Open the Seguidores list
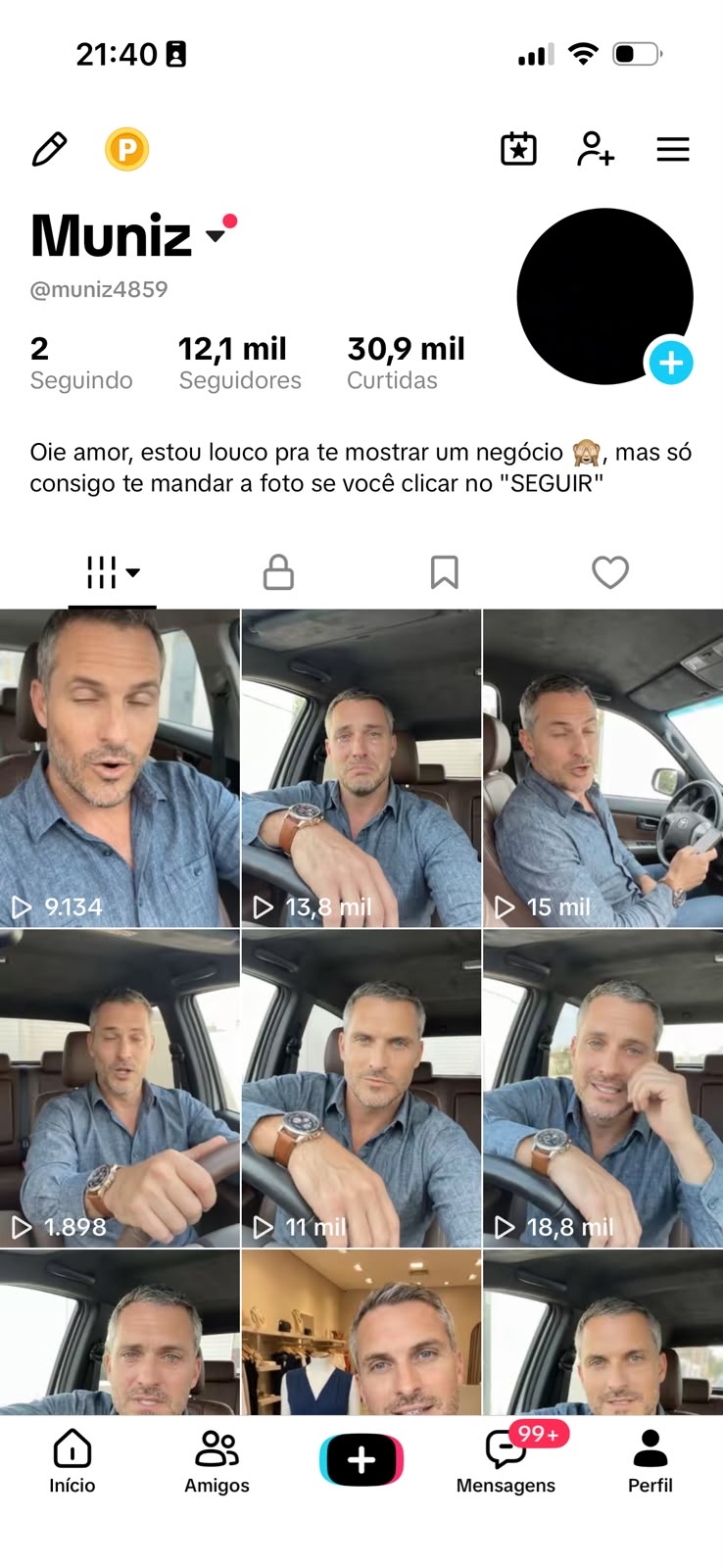 click(240, 363)
